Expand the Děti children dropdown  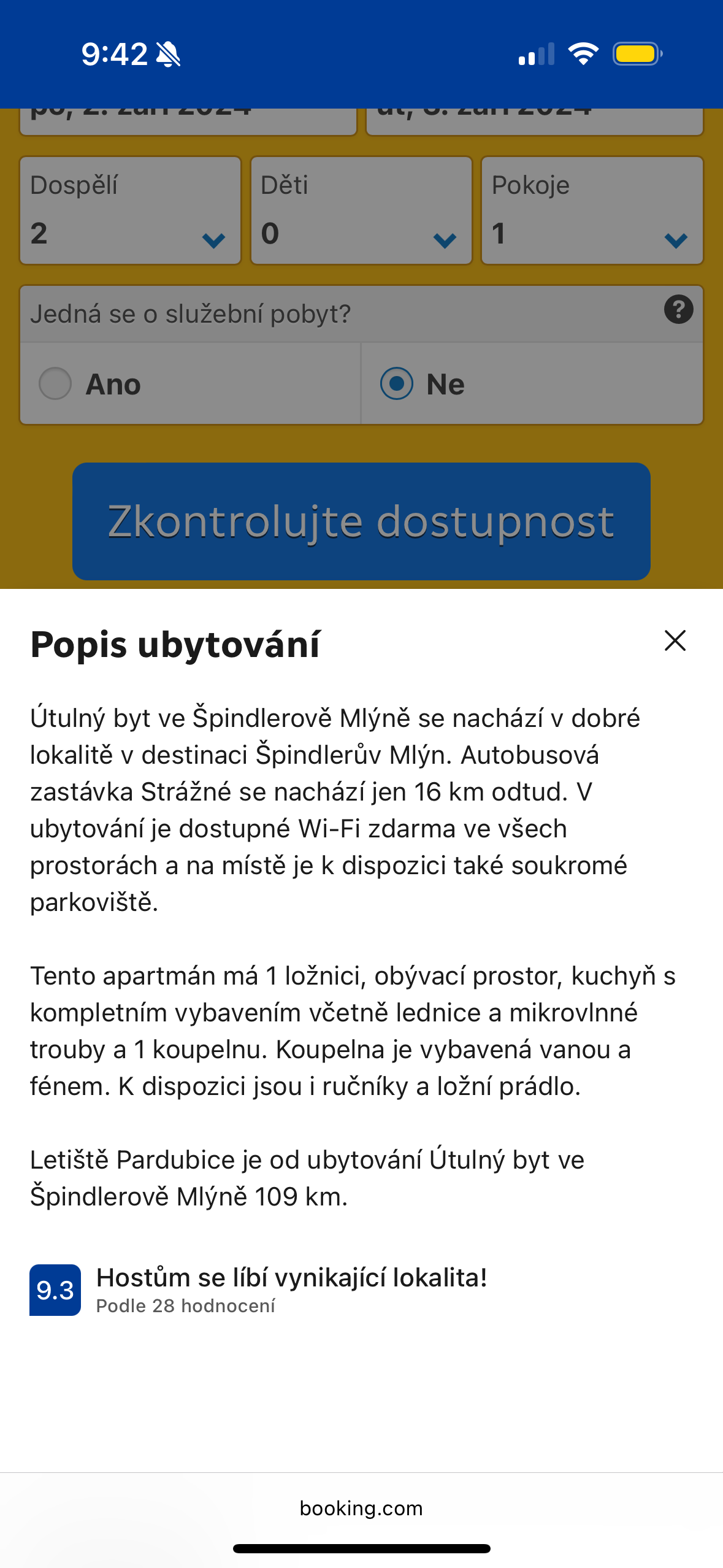coord(361,210)
